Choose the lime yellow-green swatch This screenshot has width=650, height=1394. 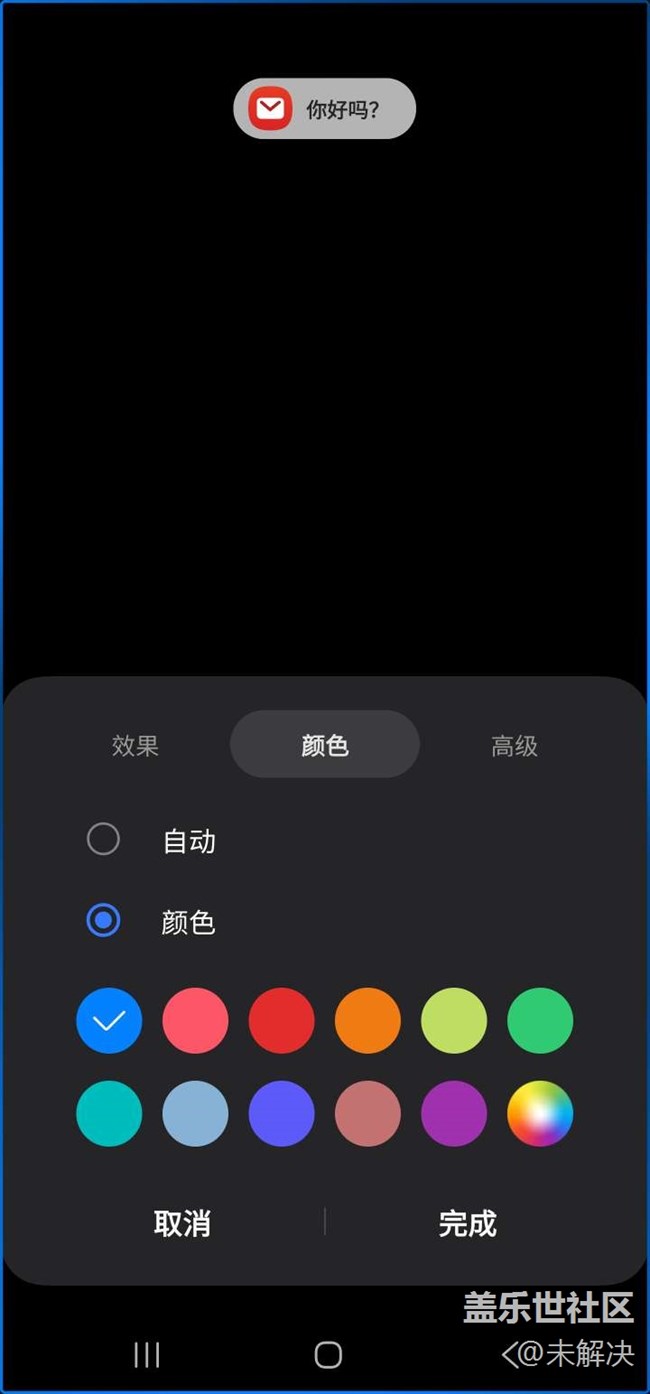pos(454,1021)
